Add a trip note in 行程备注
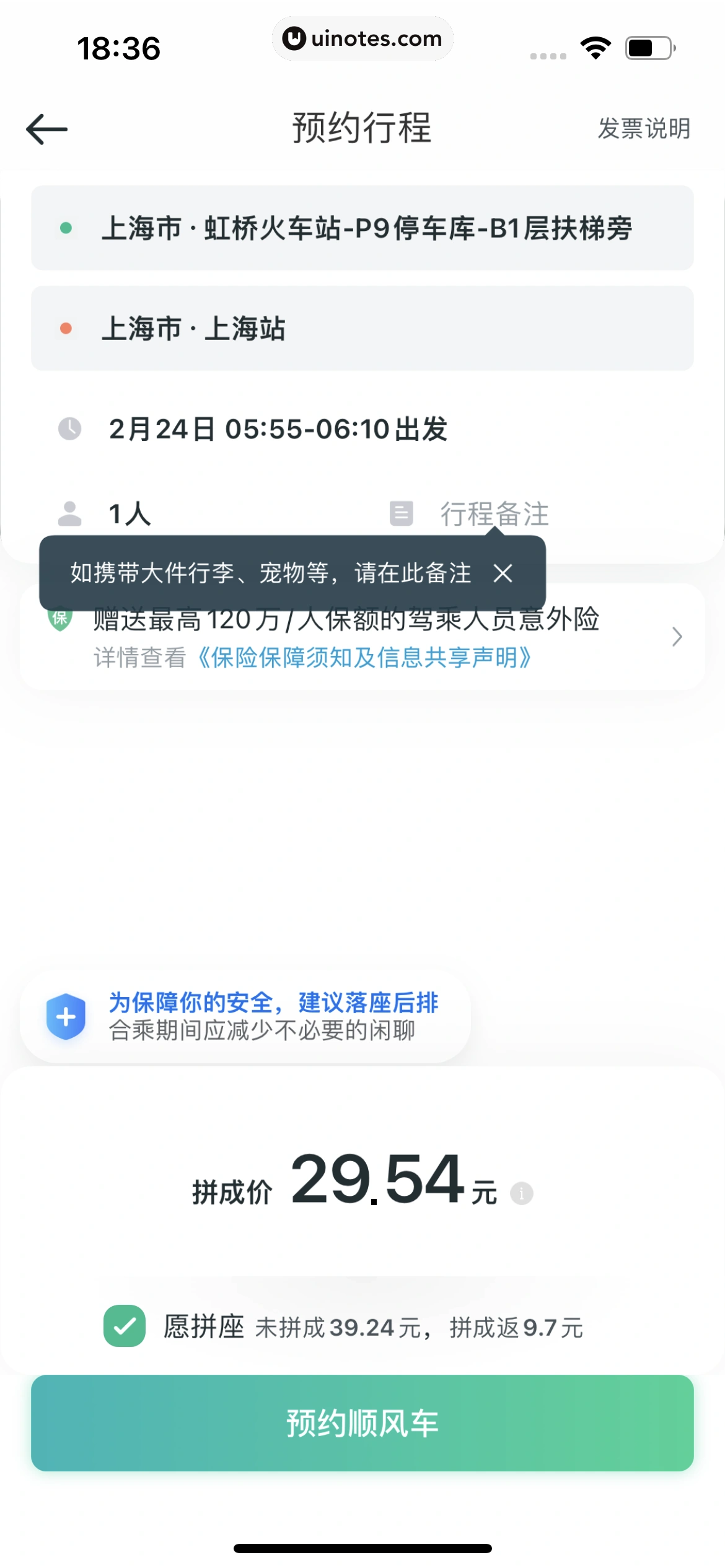The height and width of the screenshot is (1568, 725). pos(494,514)
